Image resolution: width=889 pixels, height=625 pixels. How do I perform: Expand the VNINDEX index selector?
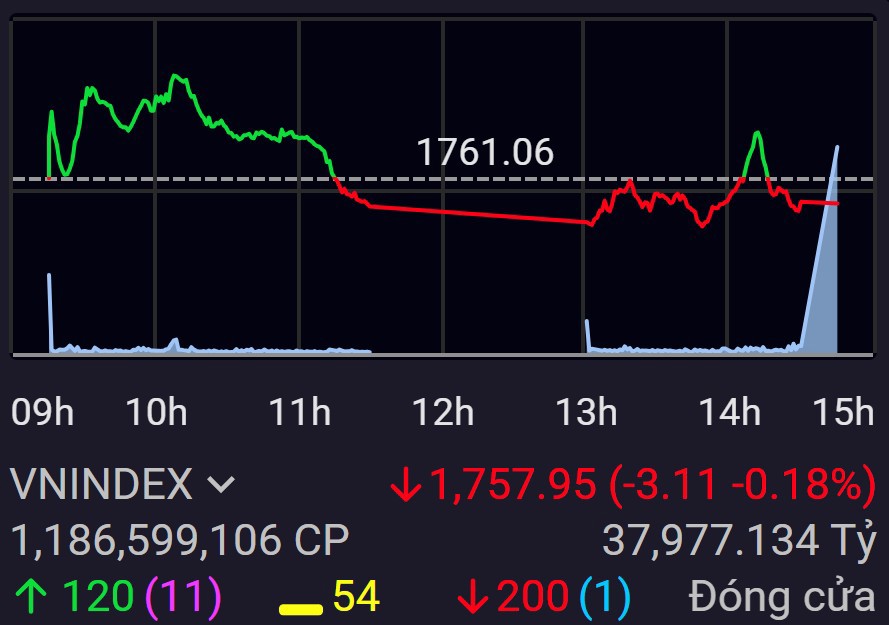[220, 486]
